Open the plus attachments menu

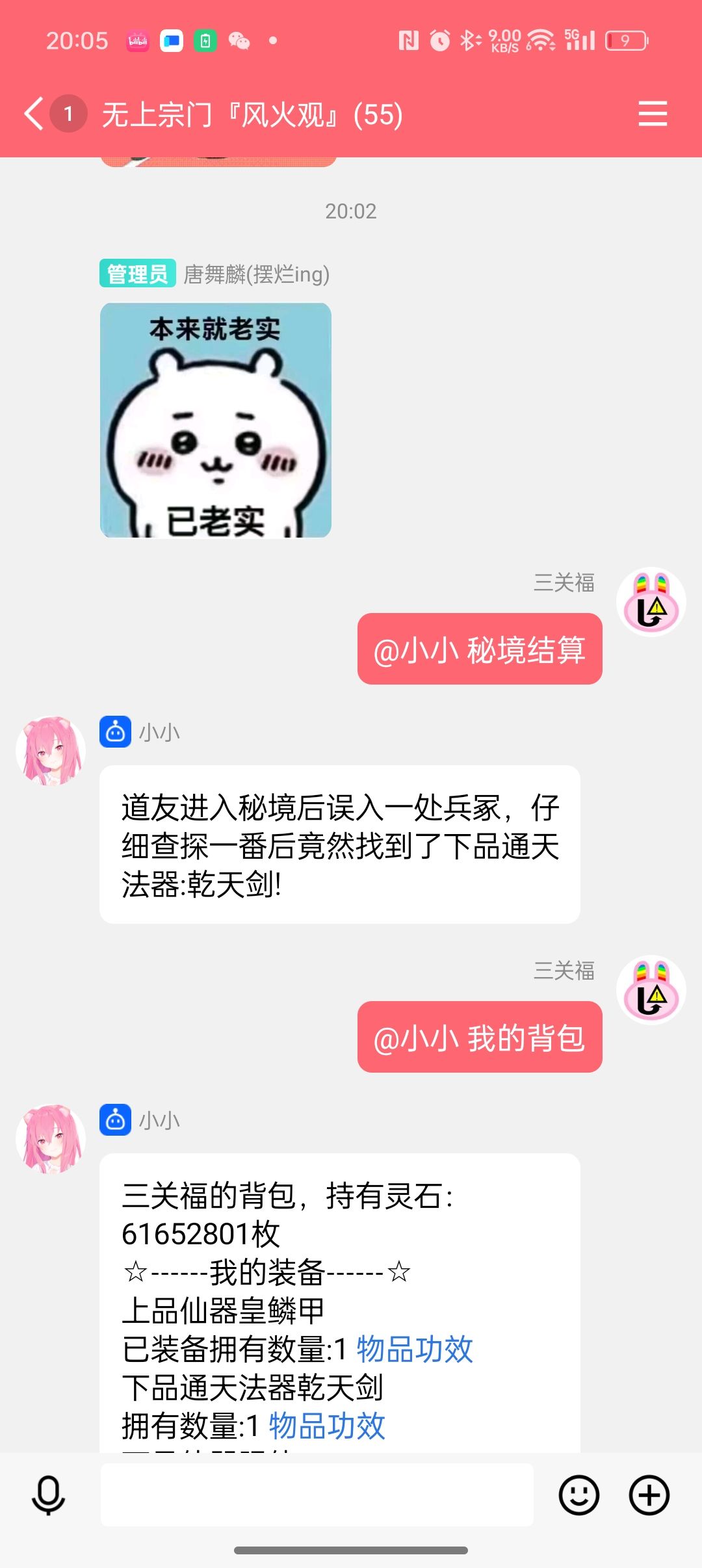point(649,1495)
